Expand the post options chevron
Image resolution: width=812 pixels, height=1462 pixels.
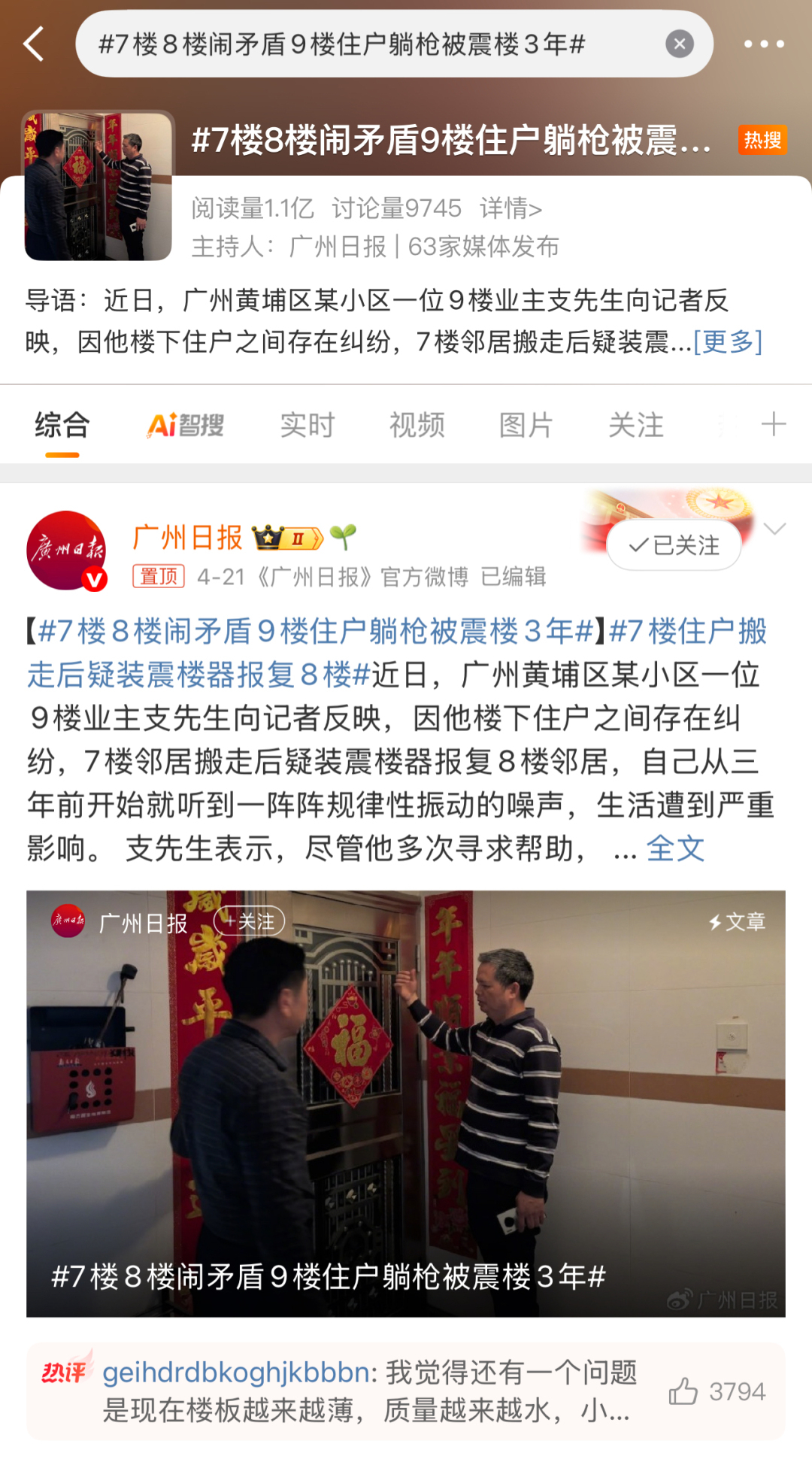click(774, 529)
